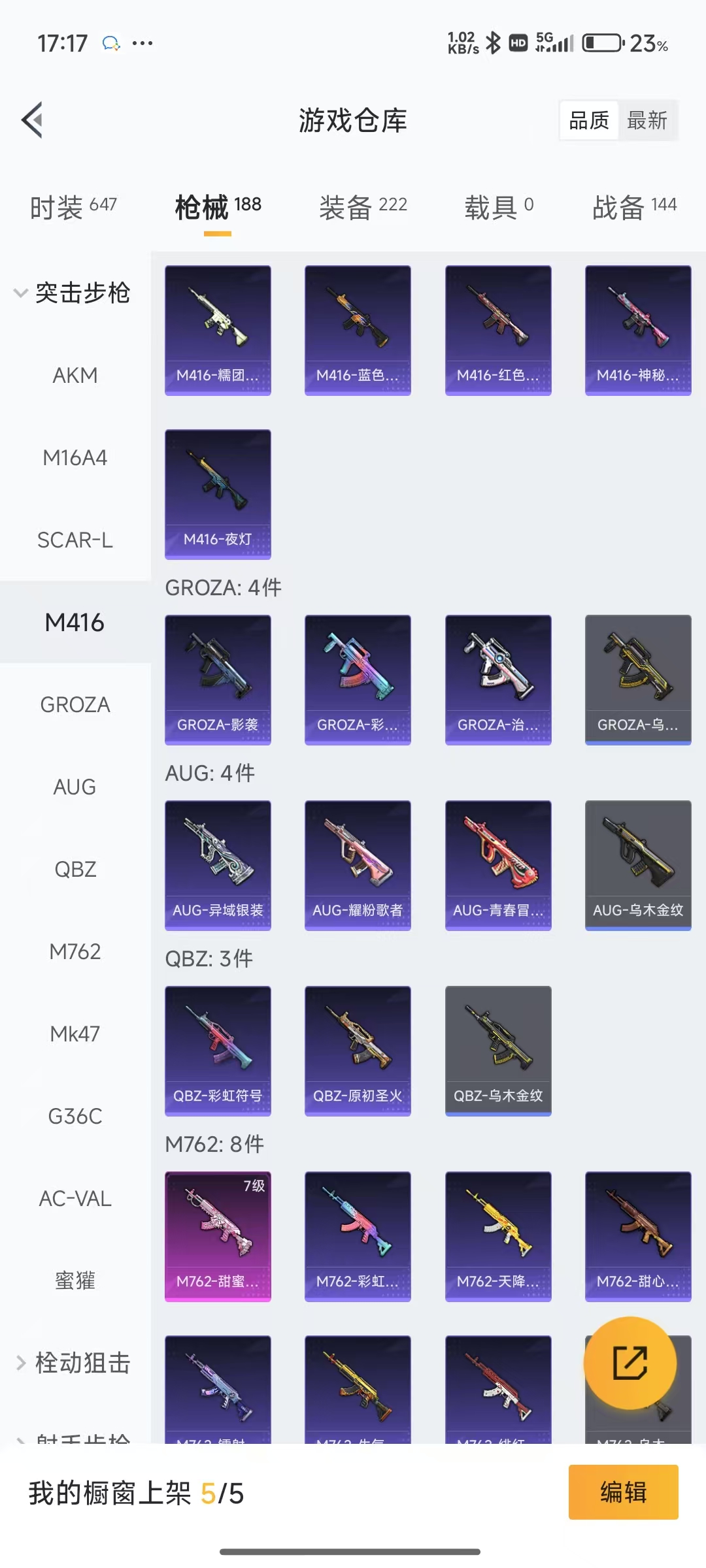706x1568 pixels.
Task: Sort the warehouse by 最新
Action: tap(647, 120)
